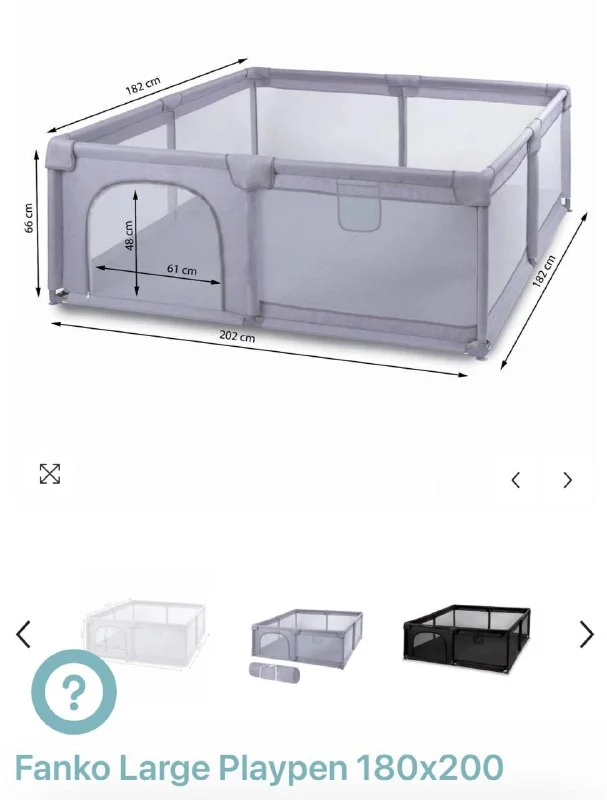
Task: Show the next main product image
Action: tap(567, 480)
